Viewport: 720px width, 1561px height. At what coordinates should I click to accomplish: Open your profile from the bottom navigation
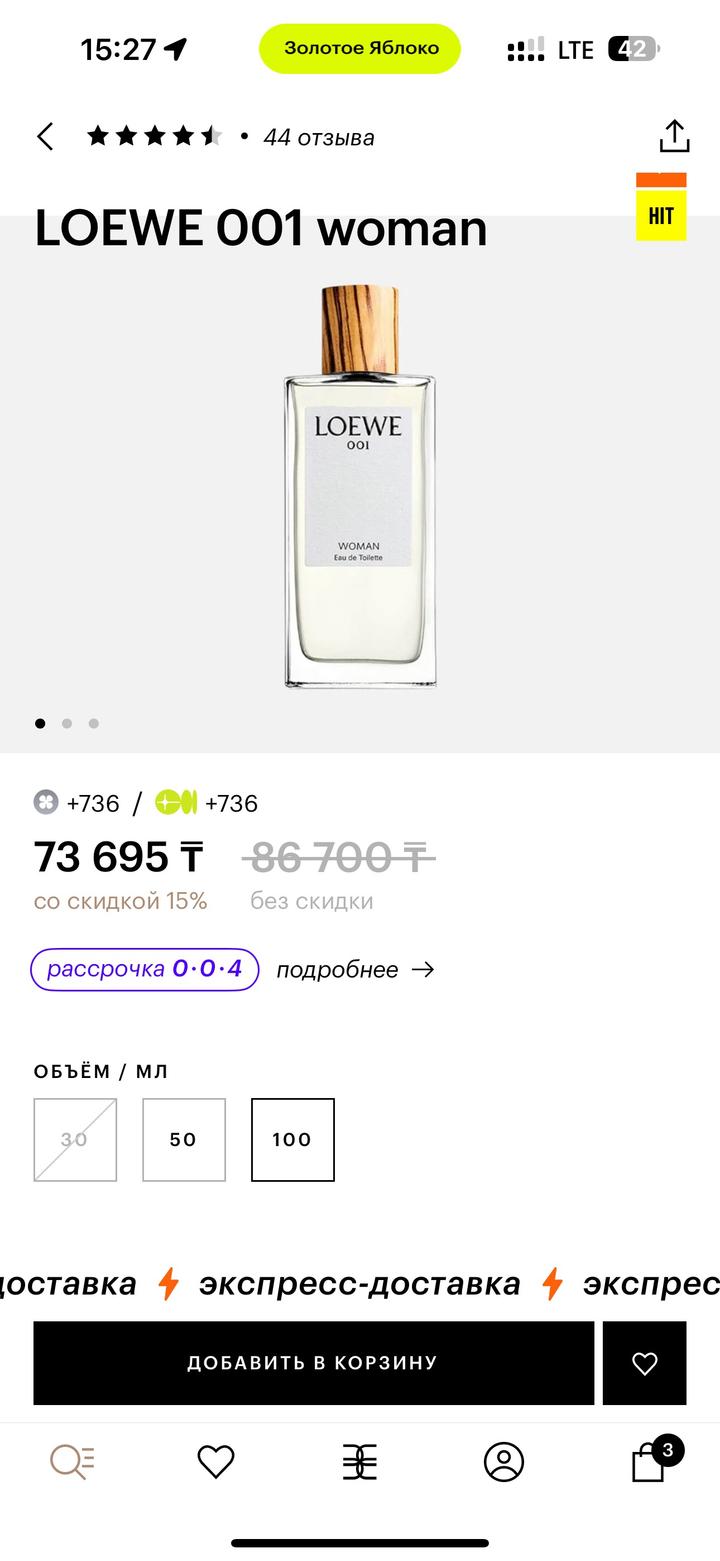click(504, 1461)
